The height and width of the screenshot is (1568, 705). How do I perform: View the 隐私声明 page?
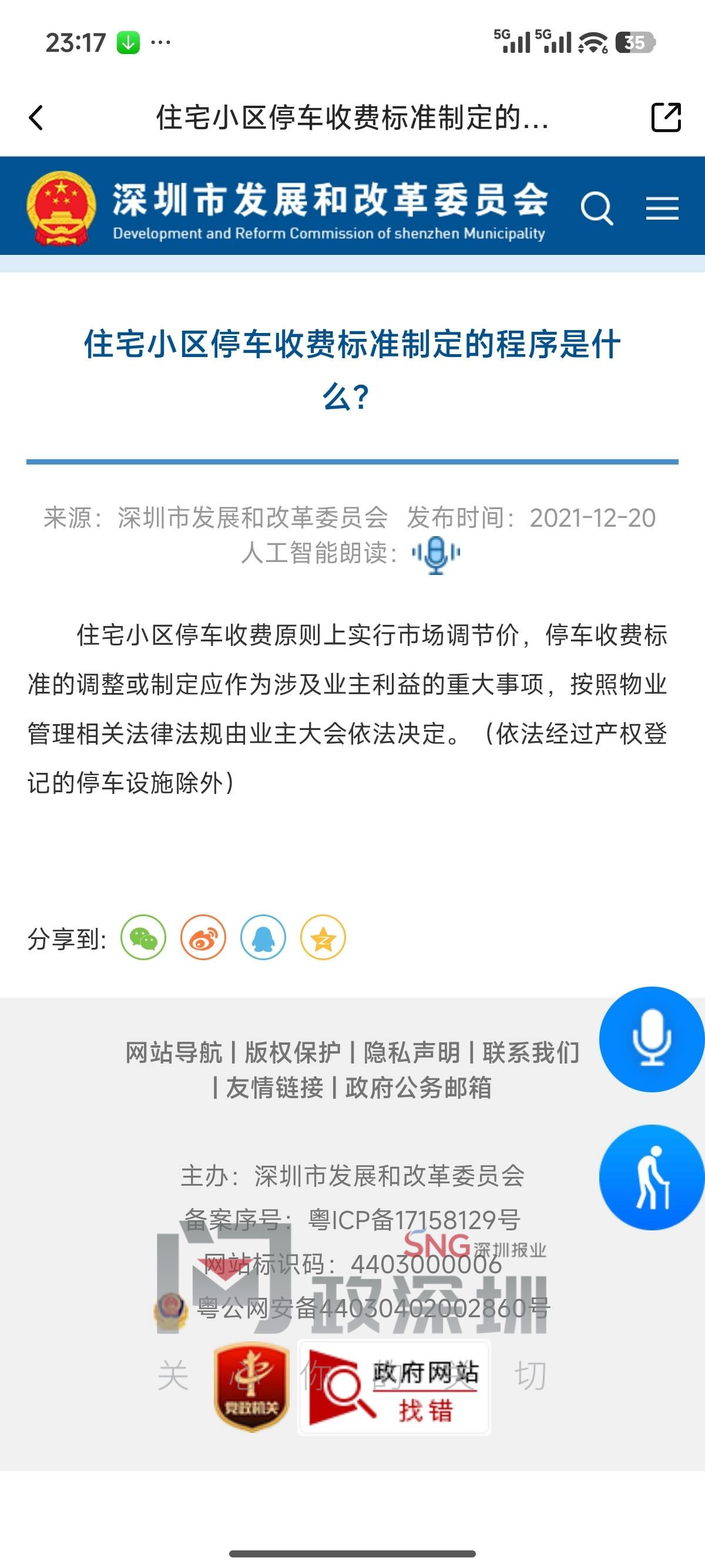point(412,1052)
